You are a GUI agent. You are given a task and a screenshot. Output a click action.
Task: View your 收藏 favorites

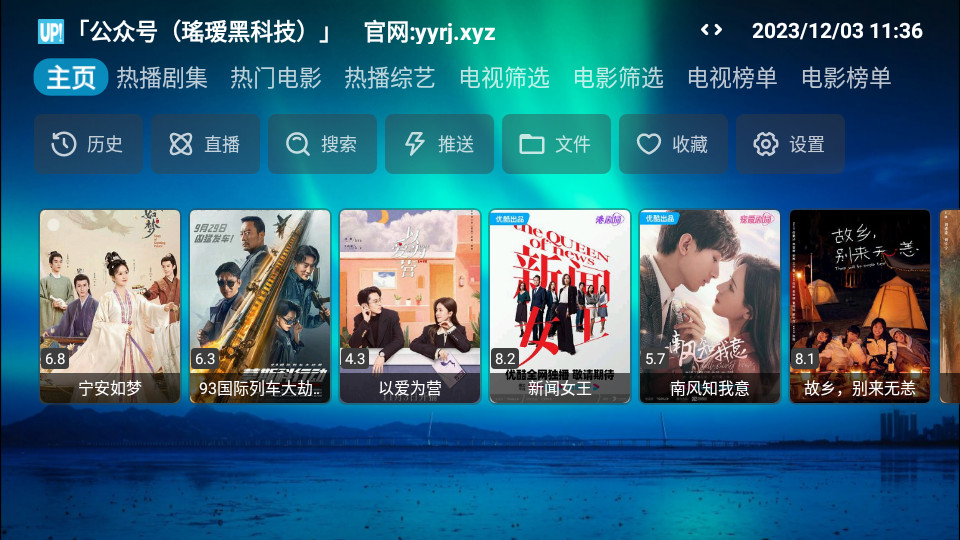pyautogui.click(x=673, y=144)
